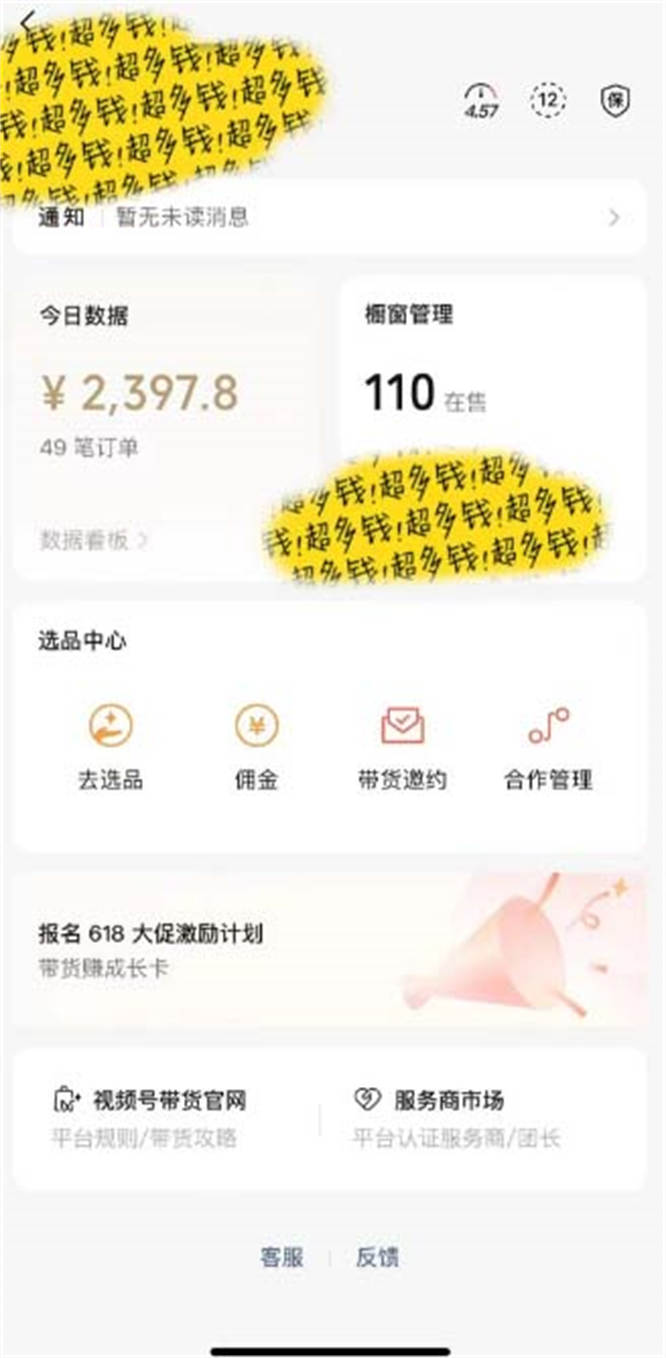This screenshot has width=666, height=1358.
Task: Contact 客服 customer service
Action: pyautogui.click(x=282, y=1257)
